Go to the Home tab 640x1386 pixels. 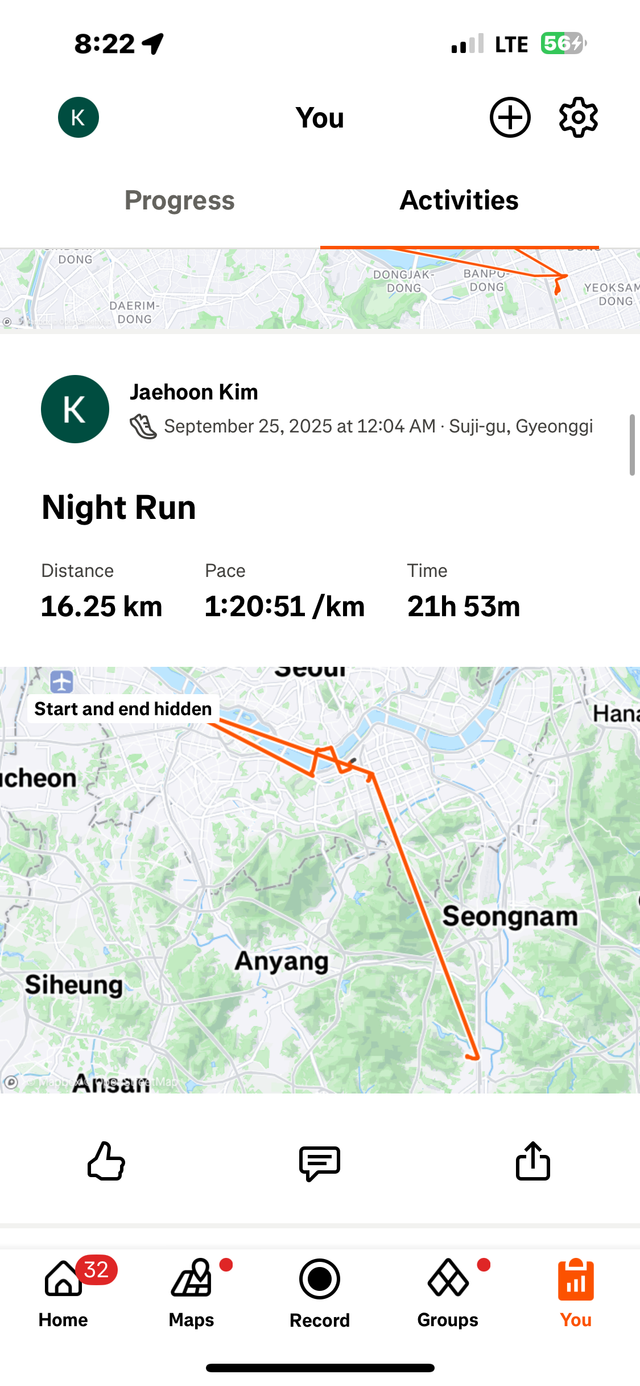pyautogui.click(x=64, y=1292)
